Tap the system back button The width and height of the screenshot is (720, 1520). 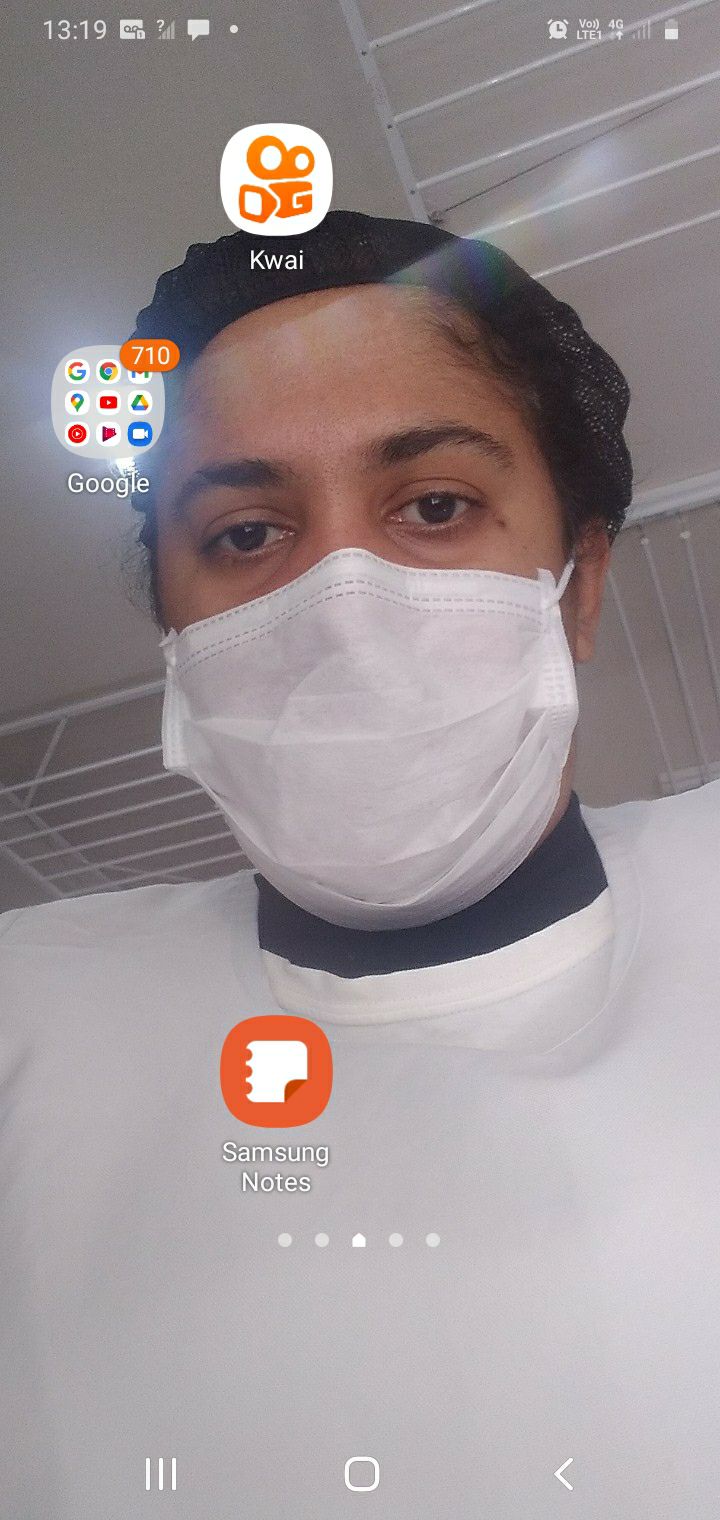(563, 1474)
